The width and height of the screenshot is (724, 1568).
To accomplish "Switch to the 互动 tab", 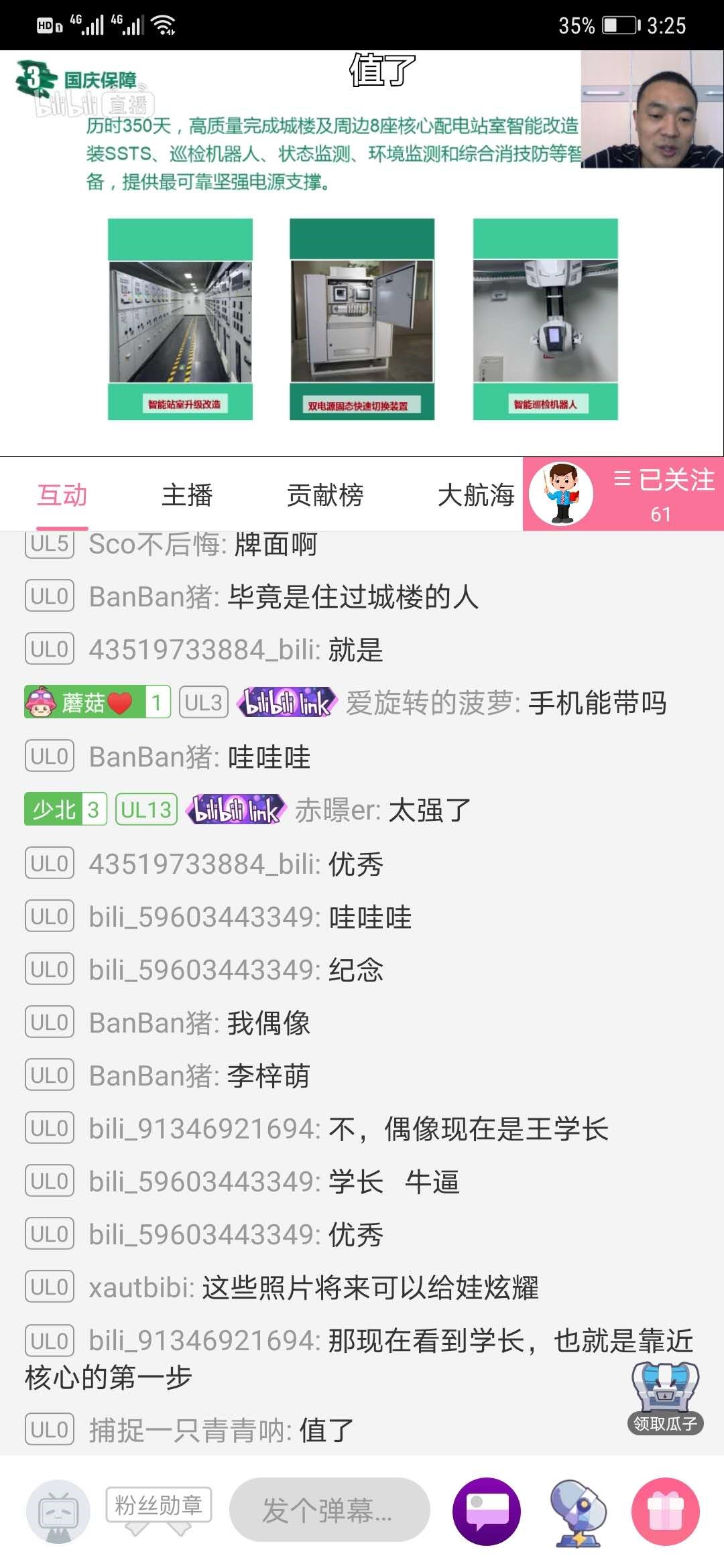I will coord(62,496).
